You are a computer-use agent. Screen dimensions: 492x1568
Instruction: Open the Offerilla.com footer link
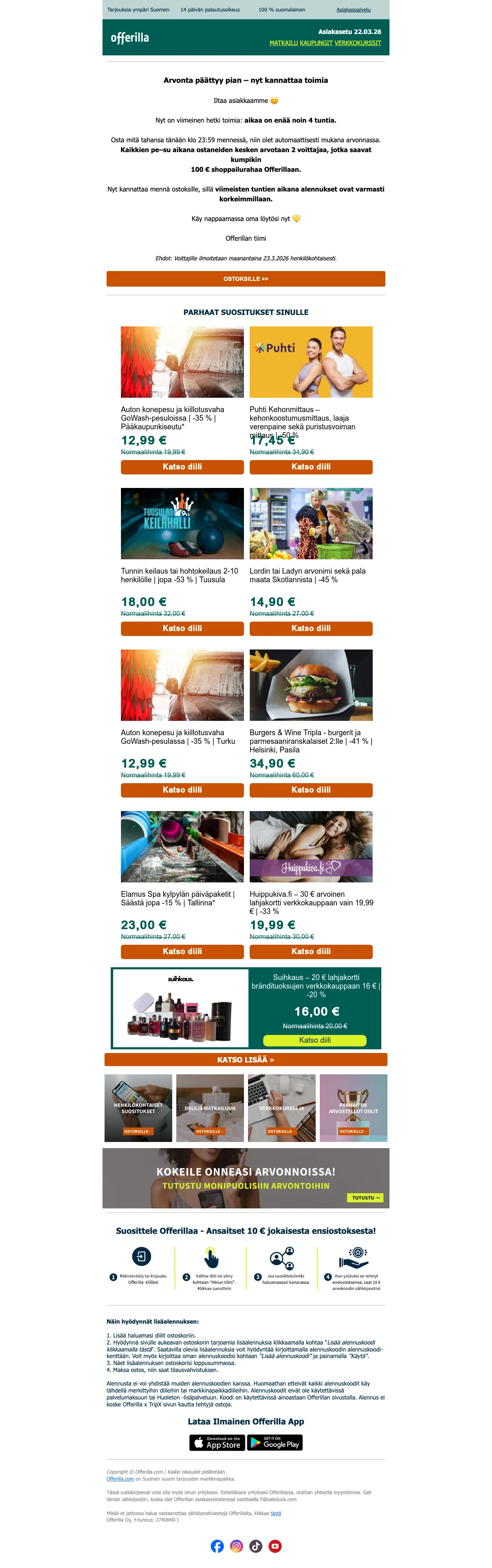(120, 1479)
